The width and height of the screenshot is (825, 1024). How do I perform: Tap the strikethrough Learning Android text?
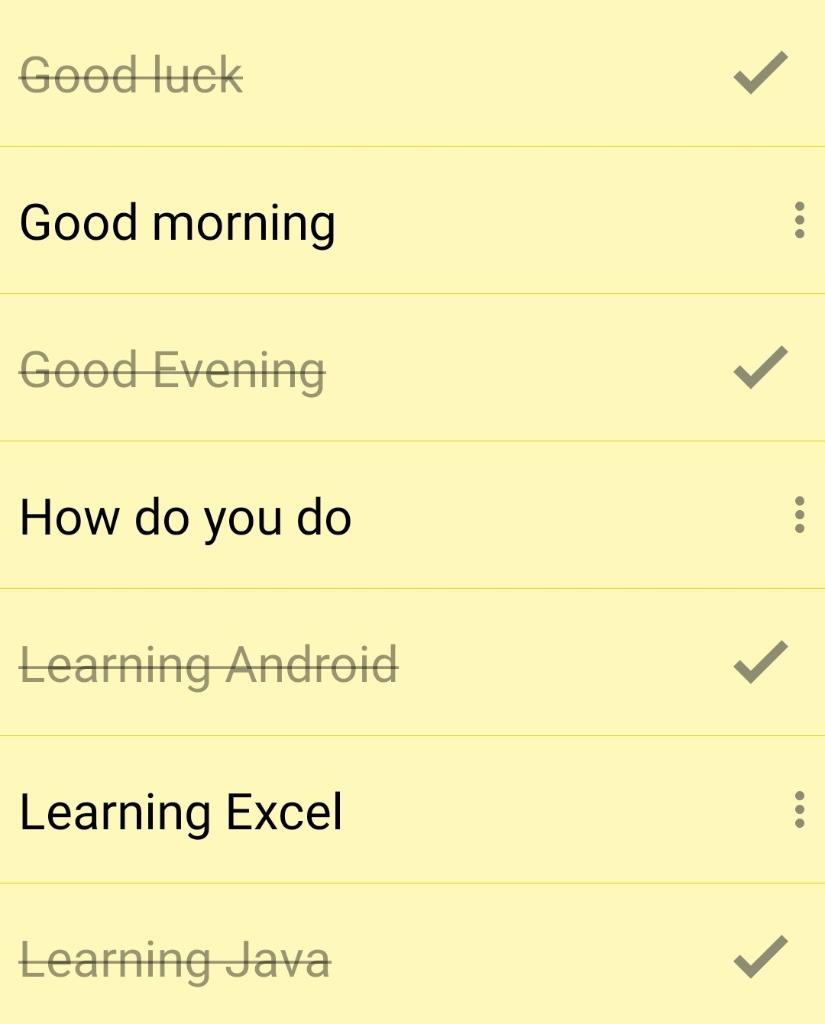click(207, 661)
